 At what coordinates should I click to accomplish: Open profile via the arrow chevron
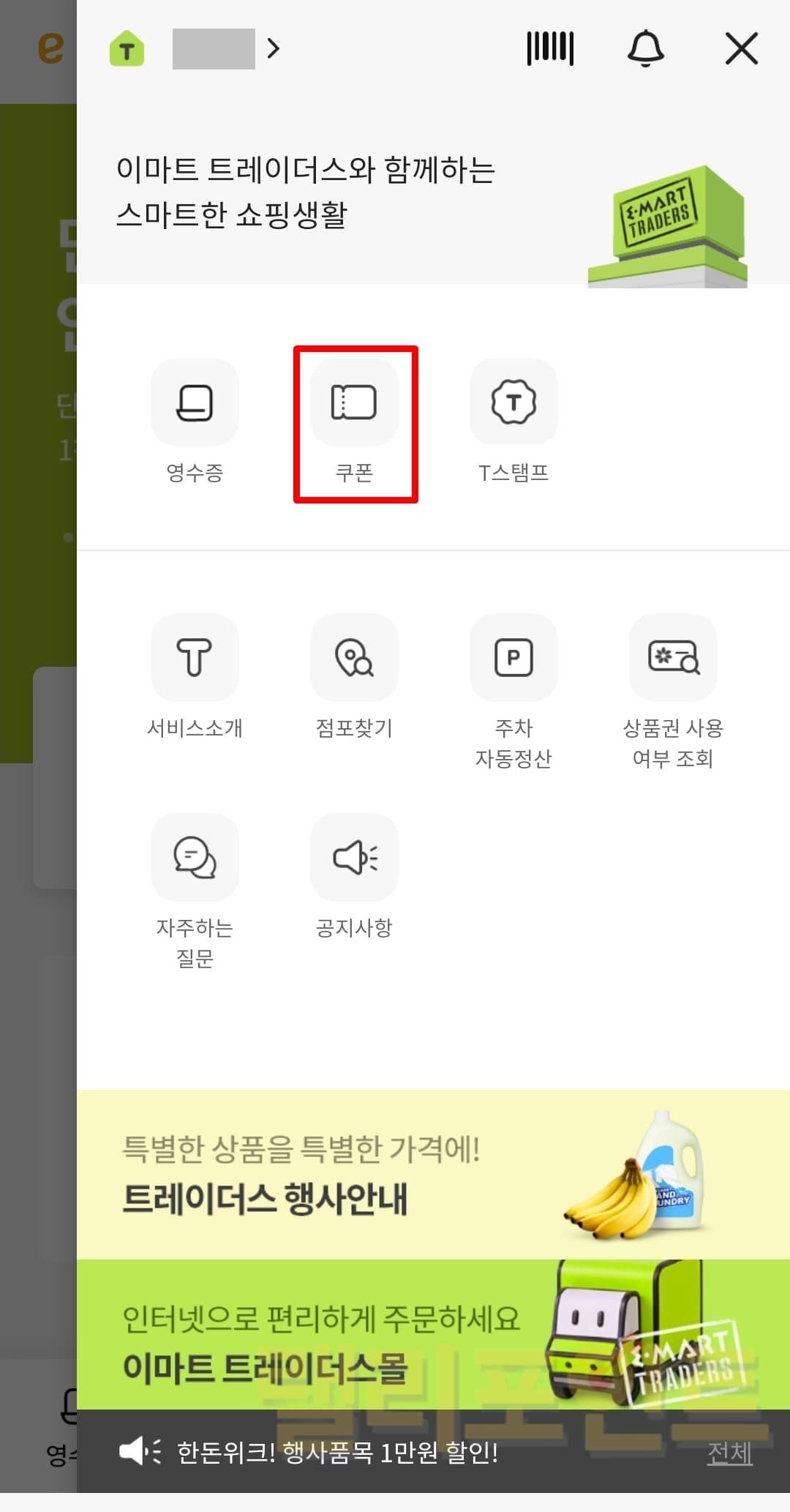[x=274, y=49]
